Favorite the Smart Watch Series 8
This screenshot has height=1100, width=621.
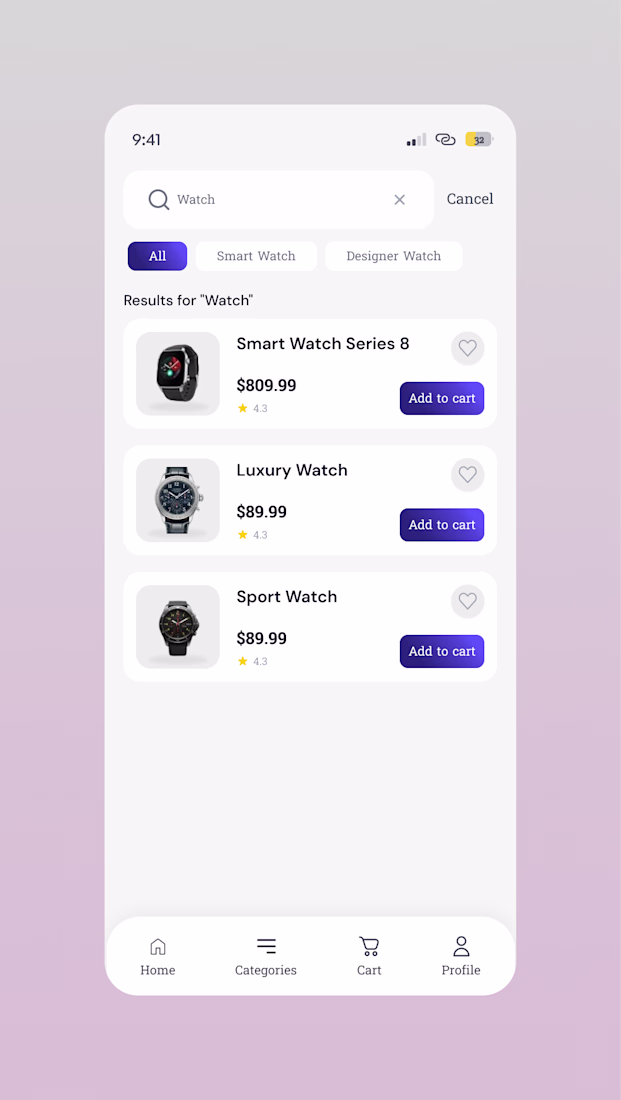pyautogui.click(x=467, y=349)
